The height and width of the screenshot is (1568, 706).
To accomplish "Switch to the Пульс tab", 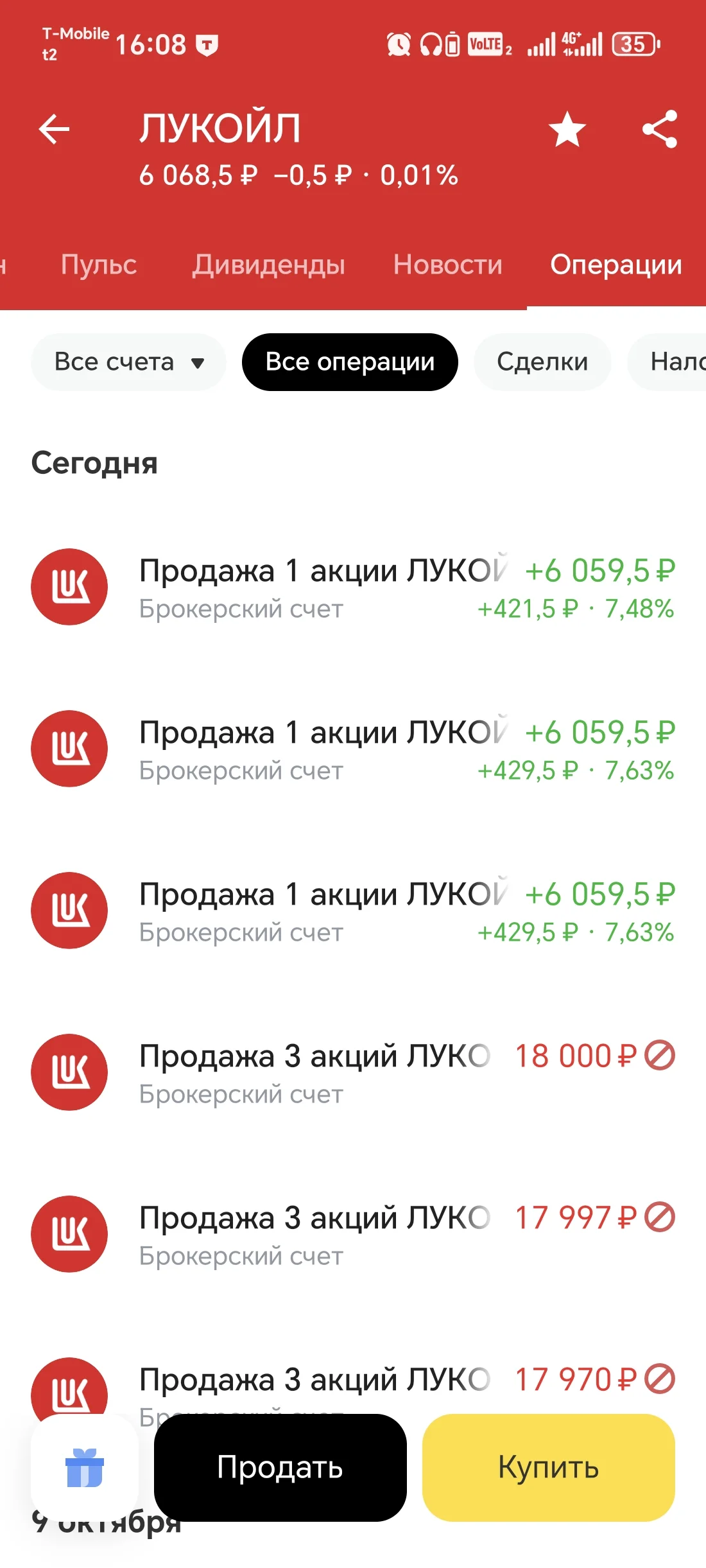I will pyautogui.click(x=99, y=265).
